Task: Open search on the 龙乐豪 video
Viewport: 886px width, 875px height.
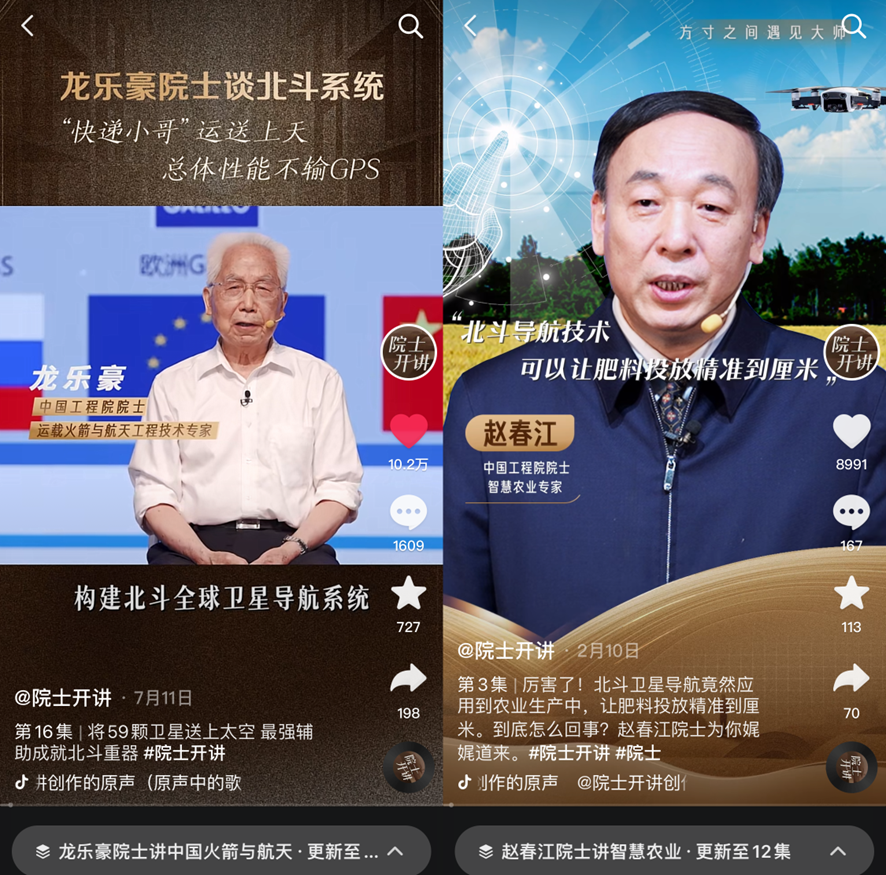Action: coord(410,26)
